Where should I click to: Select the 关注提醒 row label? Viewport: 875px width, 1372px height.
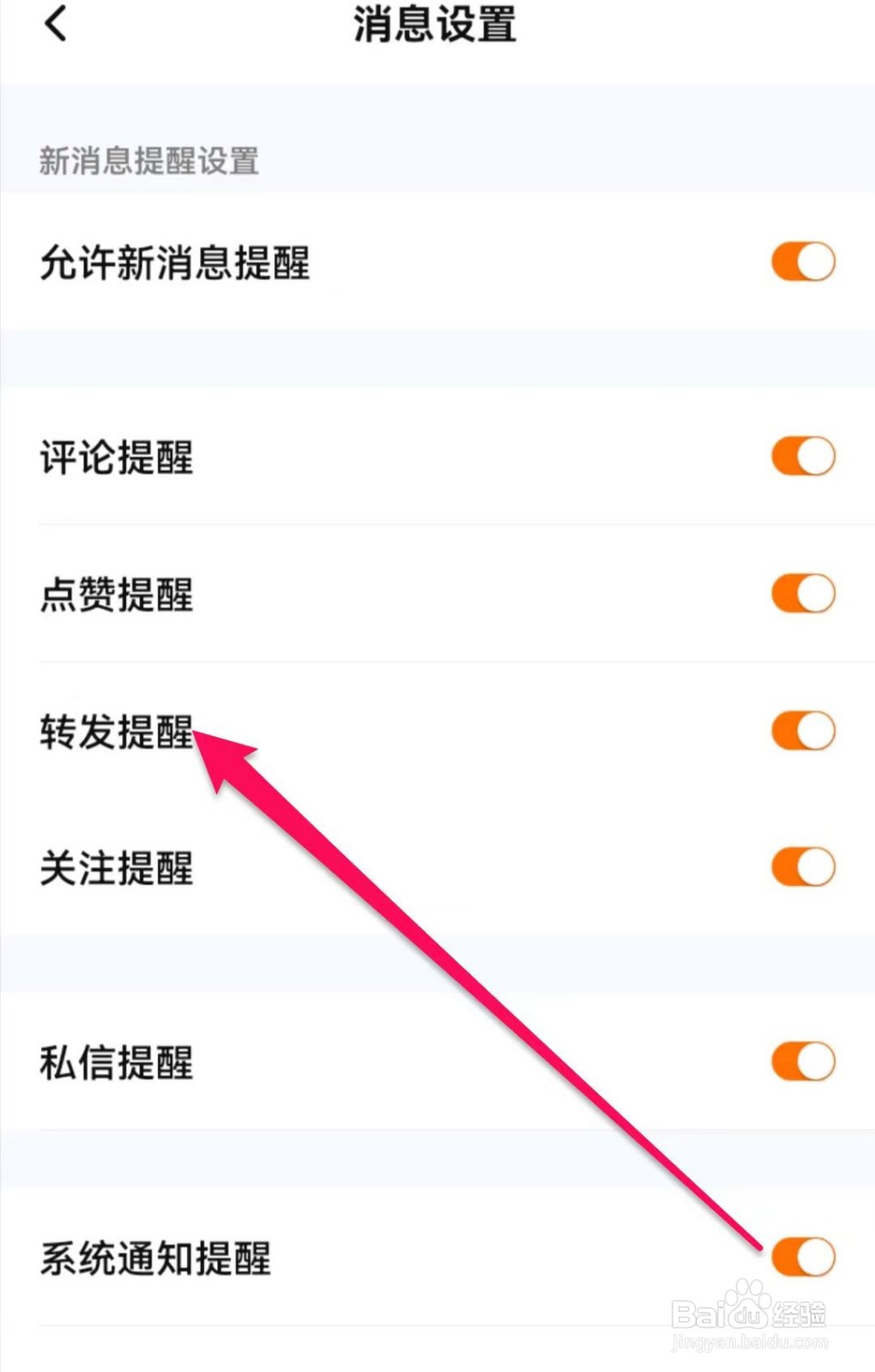118,869
